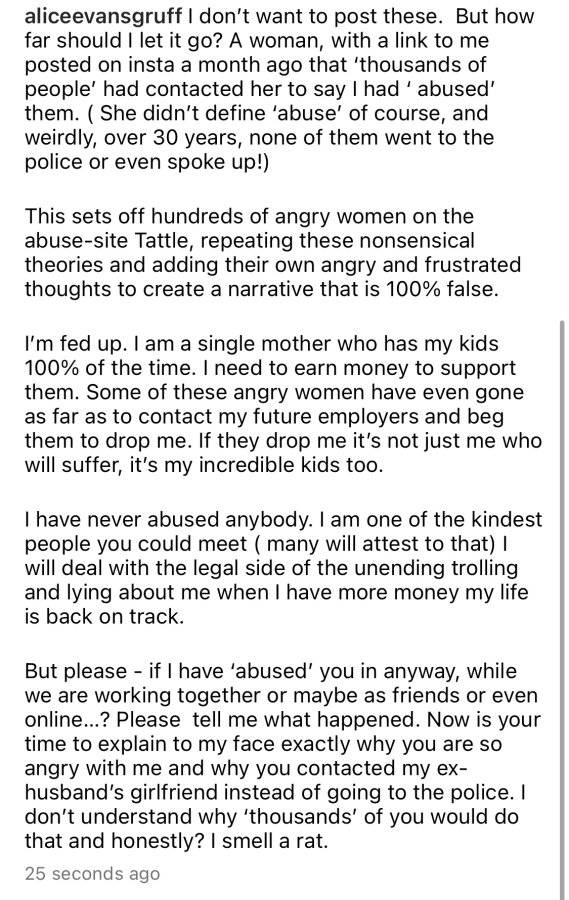569x900 pixels.
Task: Open aliceevansgruff's profile from the caption username
Action: [x=103, y=17]
